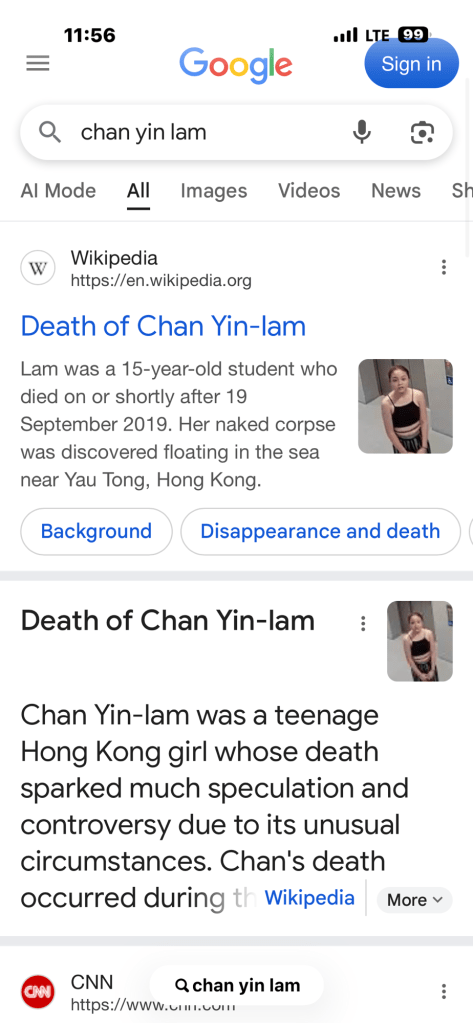Start voice search with the microphone
This screenshot has height=1023, width=473.
click(361, 132)
